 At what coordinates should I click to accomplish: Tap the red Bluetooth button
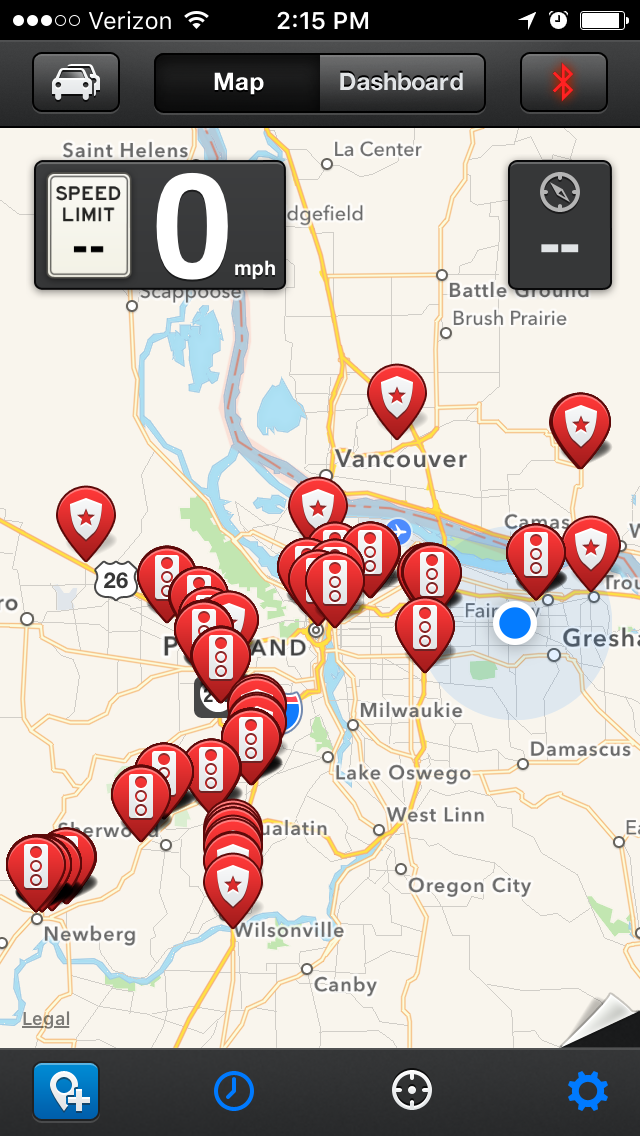click(x=563, y=83)
